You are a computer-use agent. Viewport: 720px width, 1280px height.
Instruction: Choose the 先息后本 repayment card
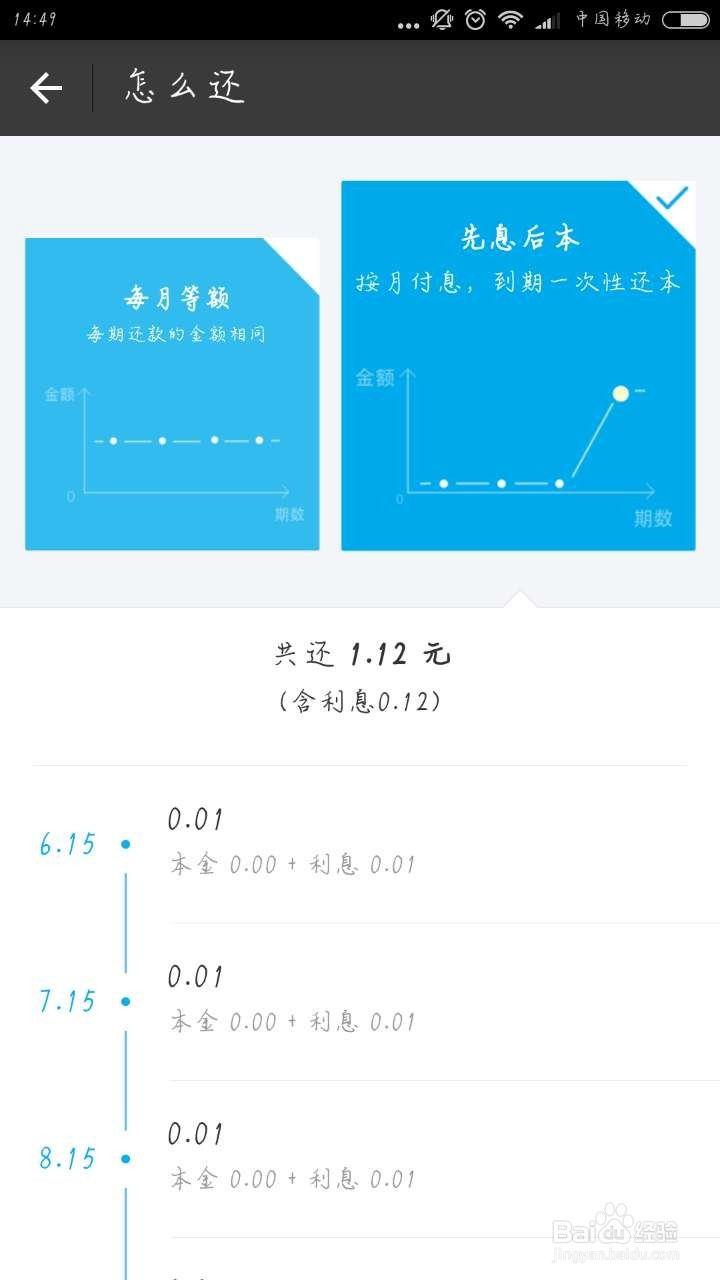(x=518, y=366)
